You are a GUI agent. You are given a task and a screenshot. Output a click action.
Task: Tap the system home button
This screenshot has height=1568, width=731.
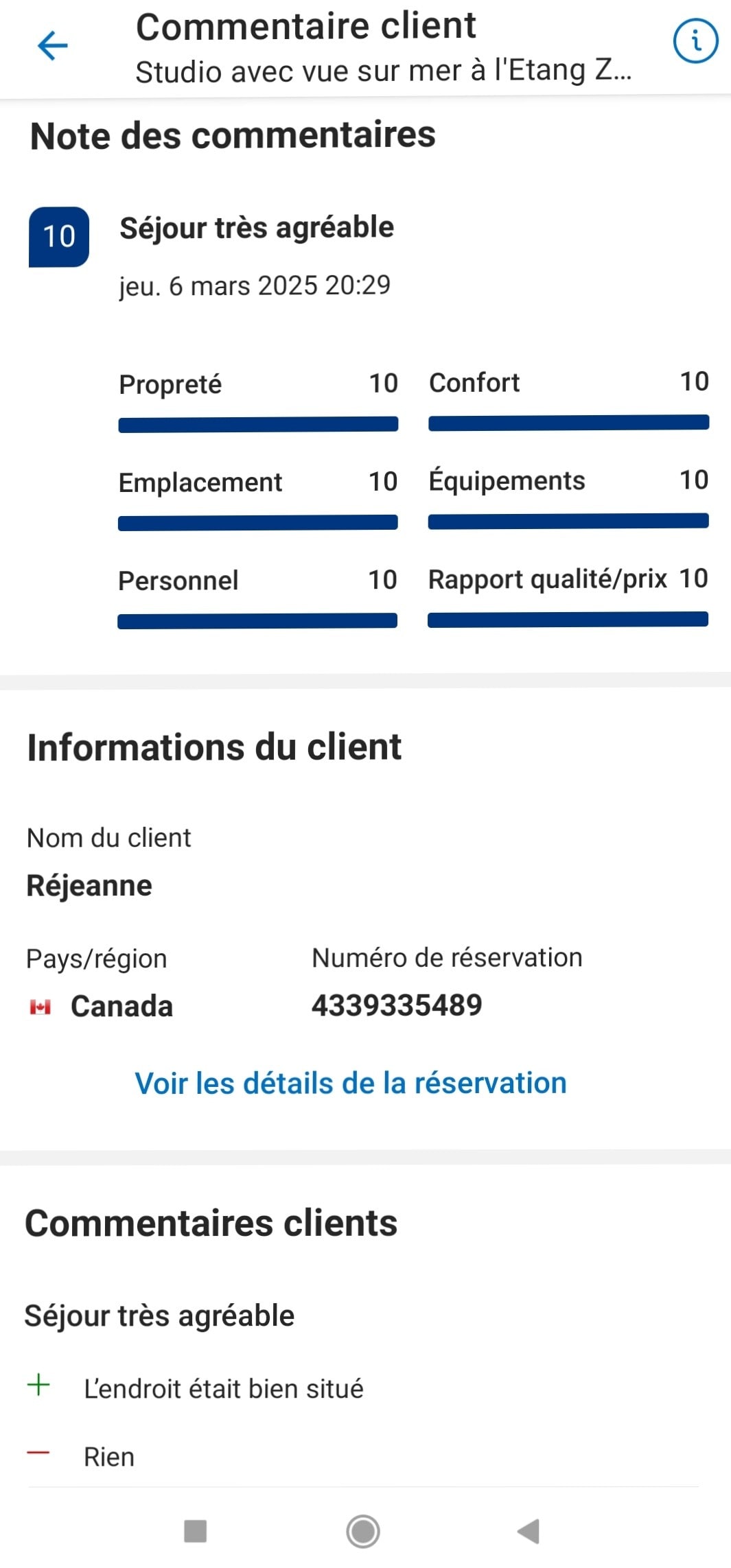coord(363,1531)
